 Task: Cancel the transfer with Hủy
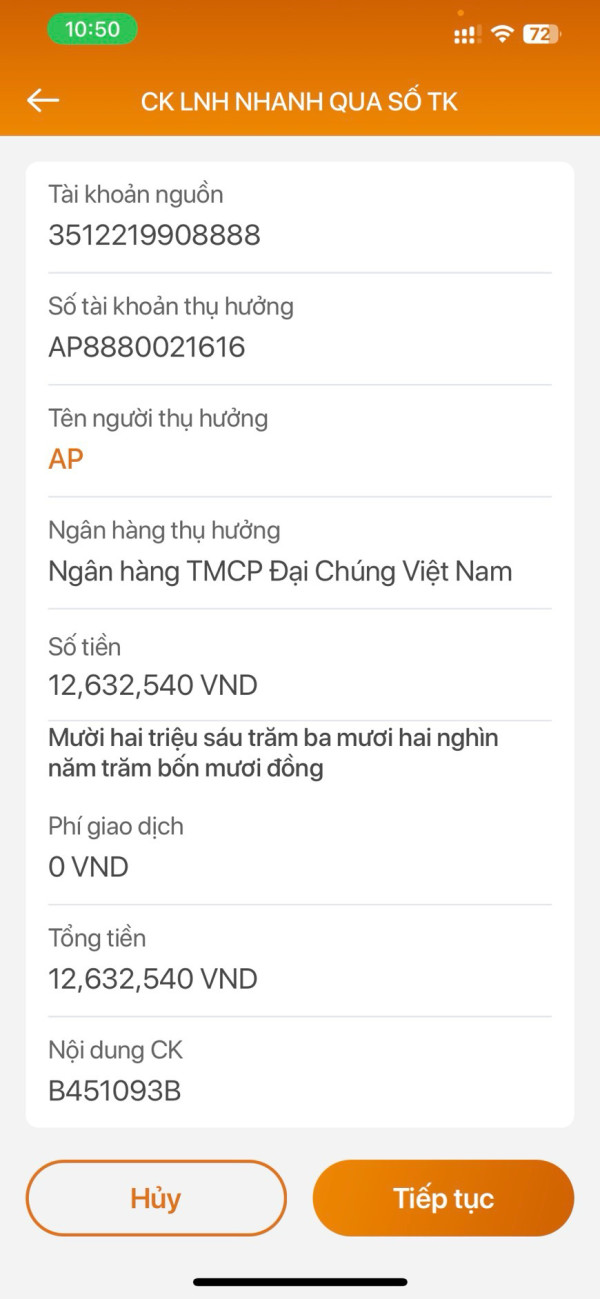(156, 1198)
